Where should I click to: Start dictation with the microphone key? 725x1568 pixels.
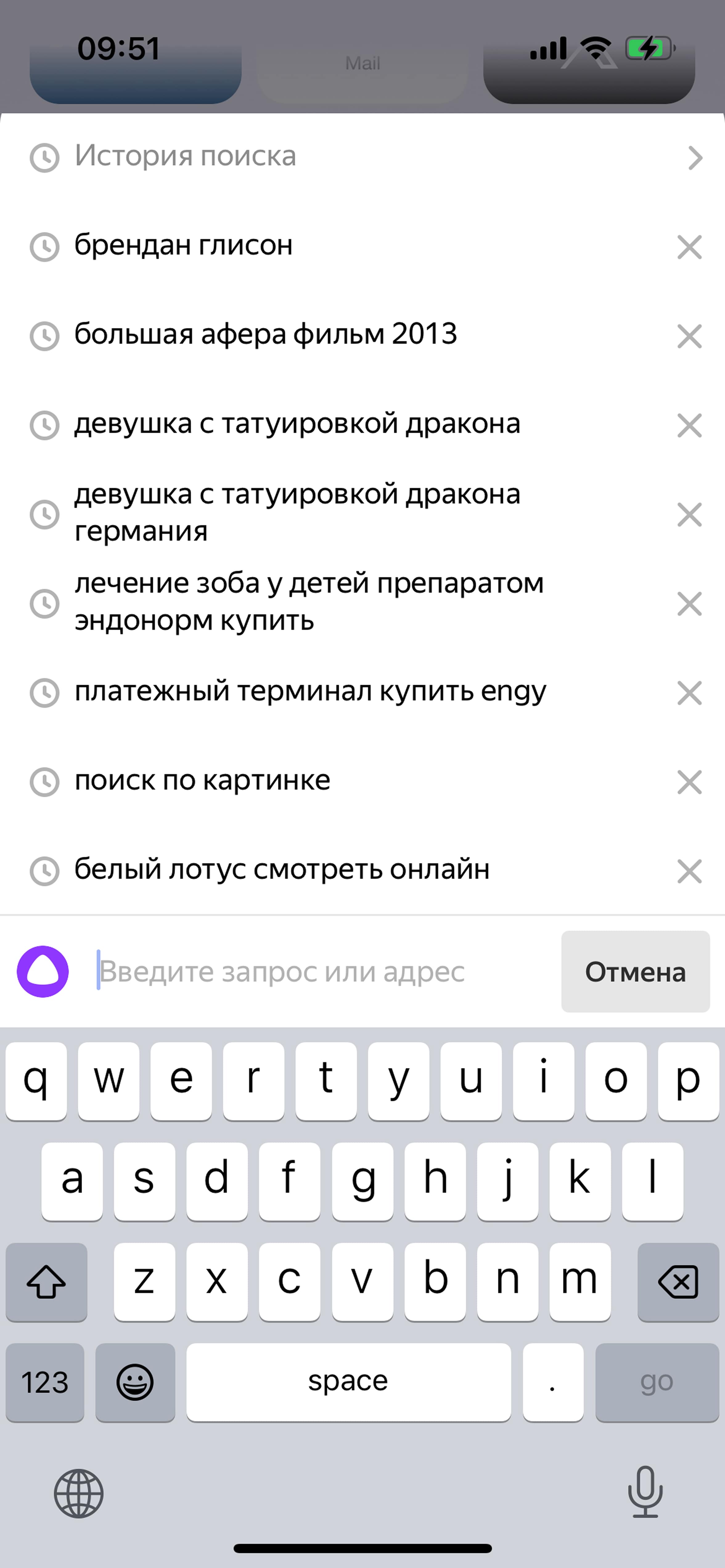pos(645,1493)
